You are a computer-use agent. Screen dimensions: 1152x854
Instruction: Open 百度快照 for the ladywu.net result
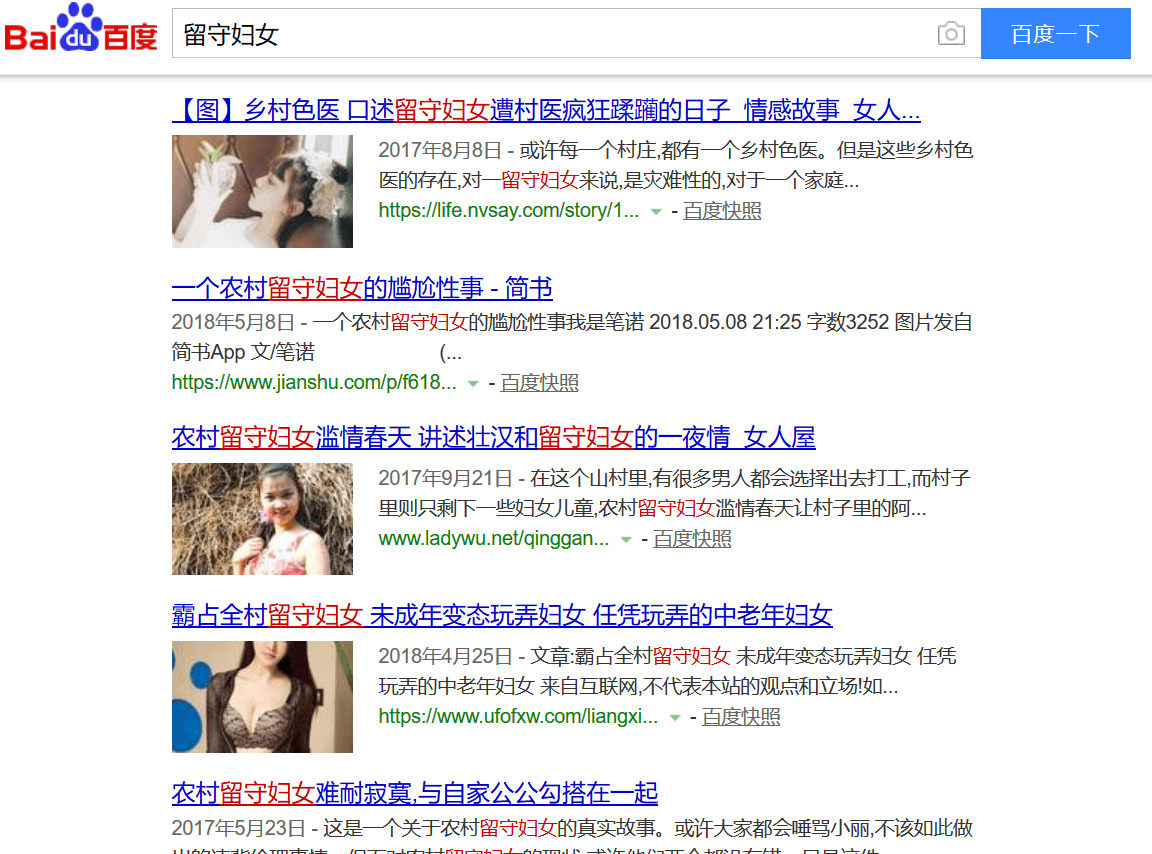(692, 539)
